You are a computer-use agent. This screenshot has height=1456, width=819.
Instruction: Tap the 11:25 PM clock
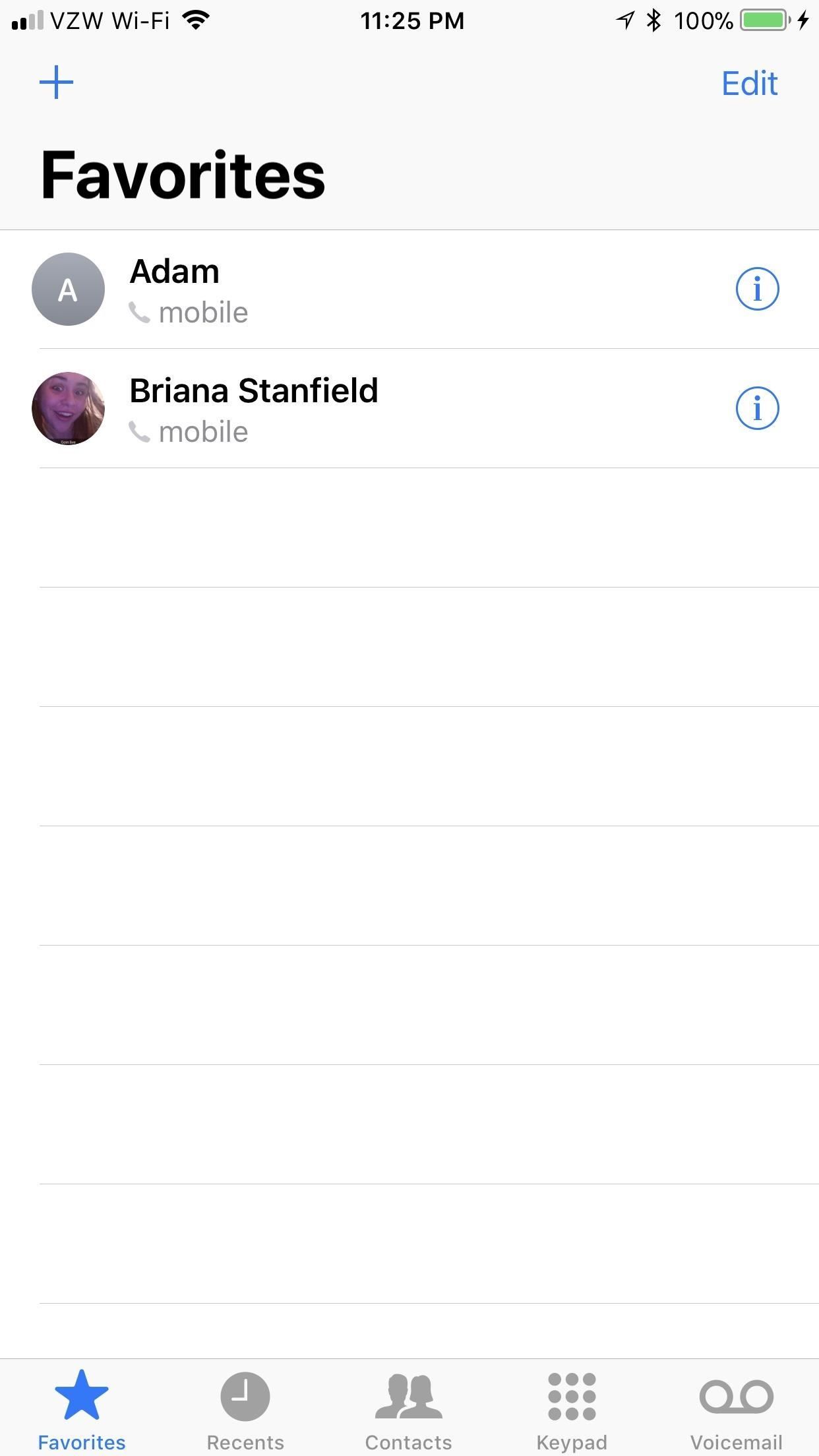(412, 20)
